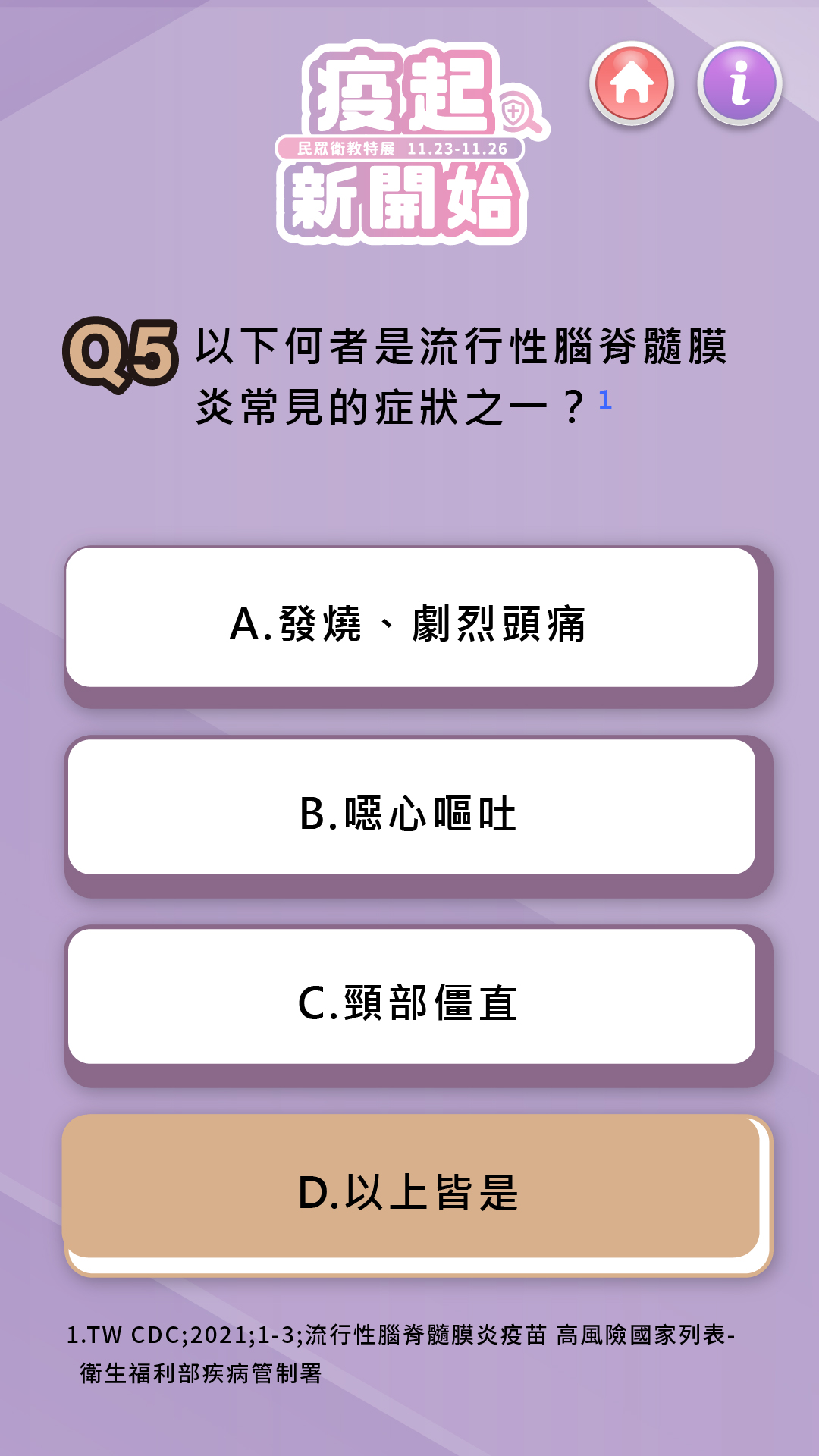Go to the home screen via house icon

point(632,83)
